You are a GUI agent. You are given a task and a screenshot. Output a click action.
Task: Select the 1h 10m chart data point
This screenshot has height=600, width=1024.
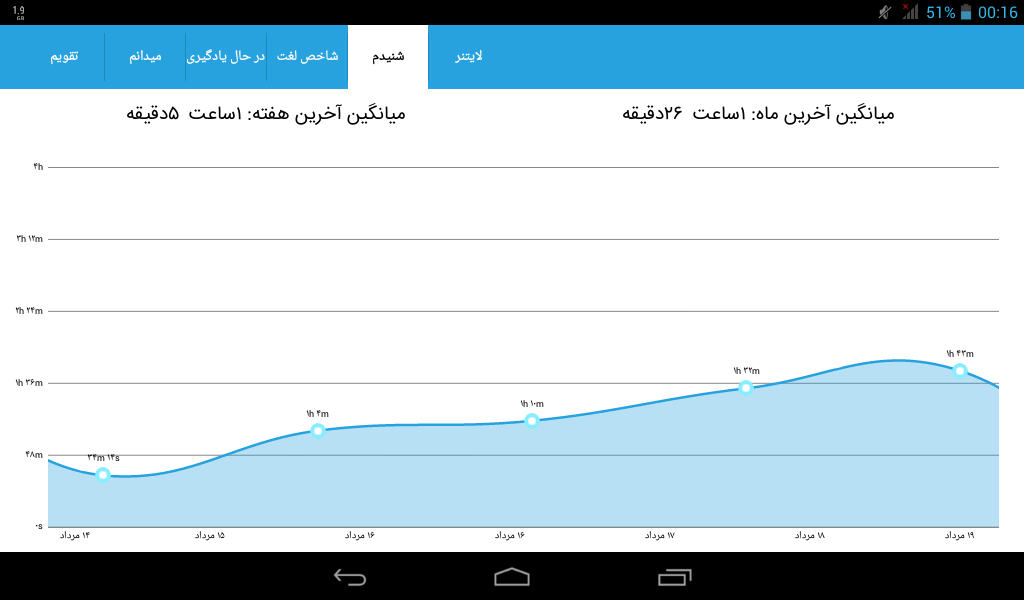[532, 420]
